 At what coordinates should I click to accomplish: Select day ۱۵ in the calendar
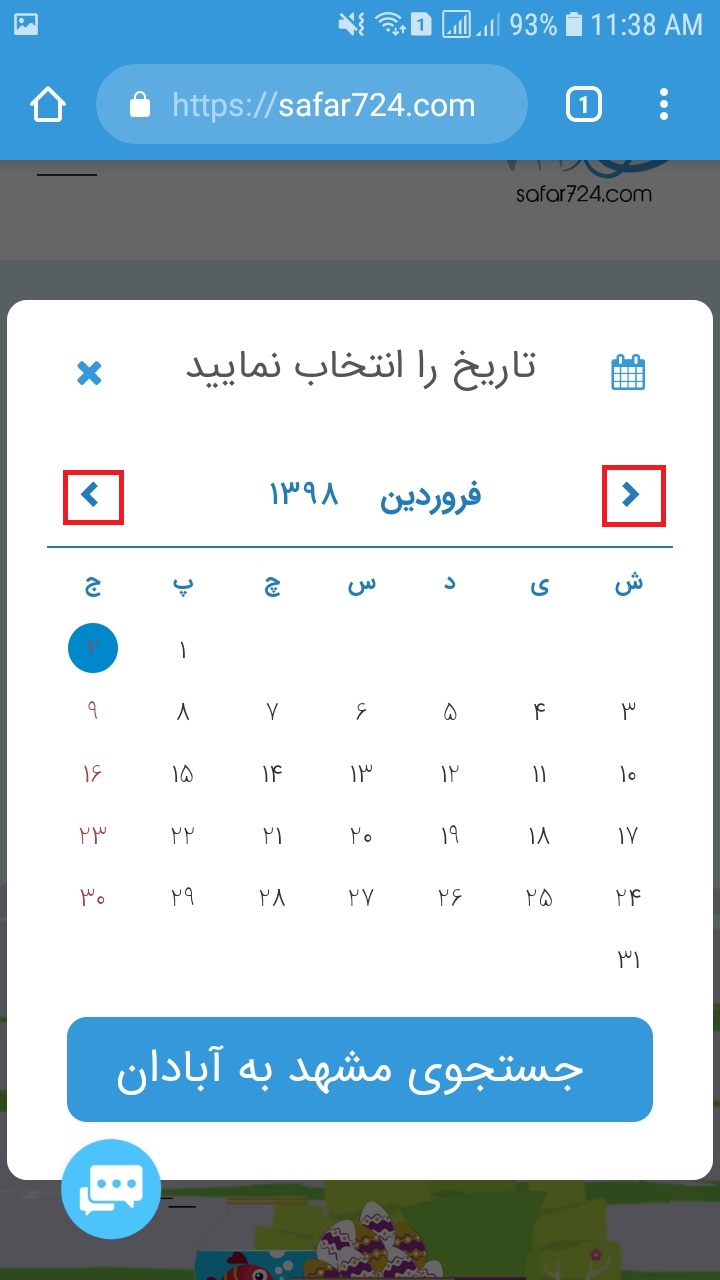click(182, 774)
